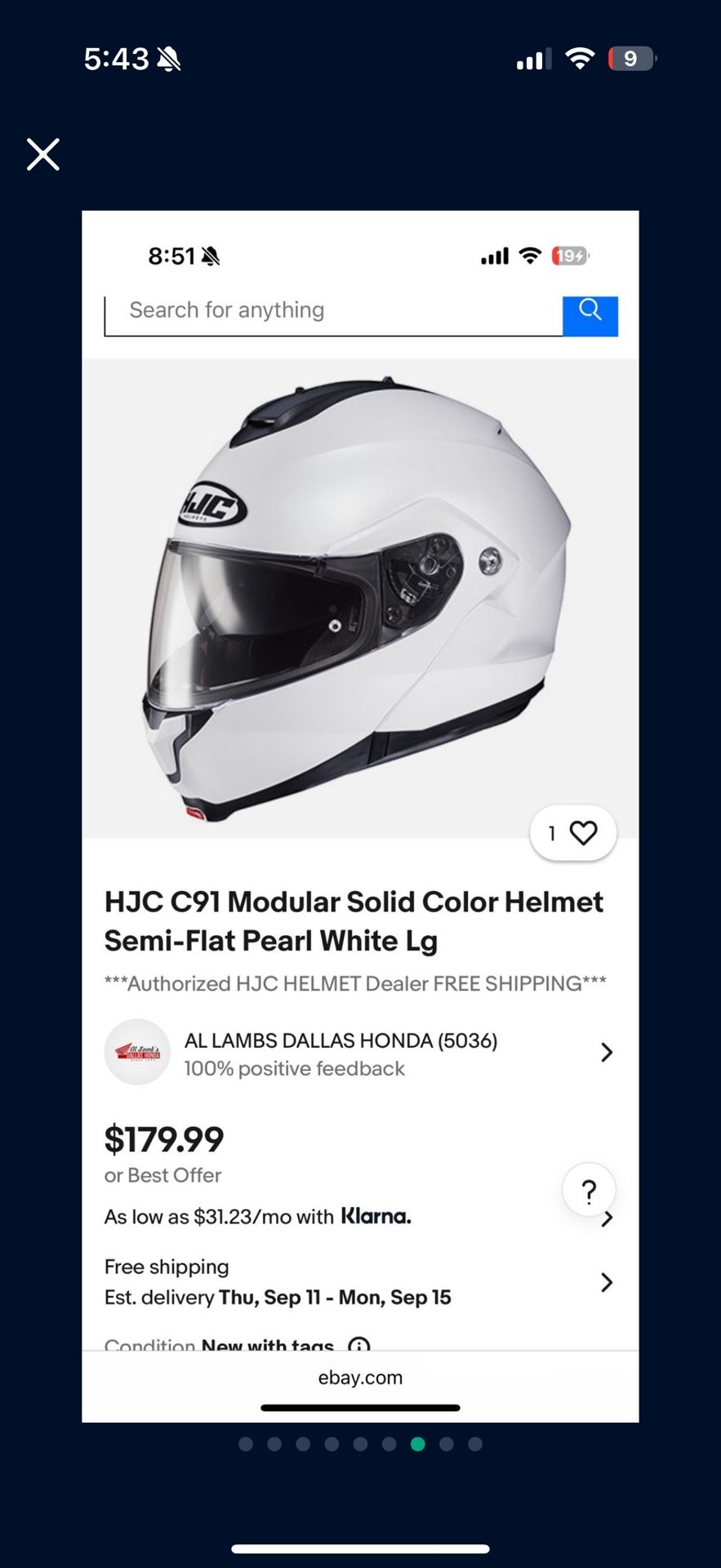Open the Klarna payment link
Screen dimensions: 721x1568
point(376,1216)
